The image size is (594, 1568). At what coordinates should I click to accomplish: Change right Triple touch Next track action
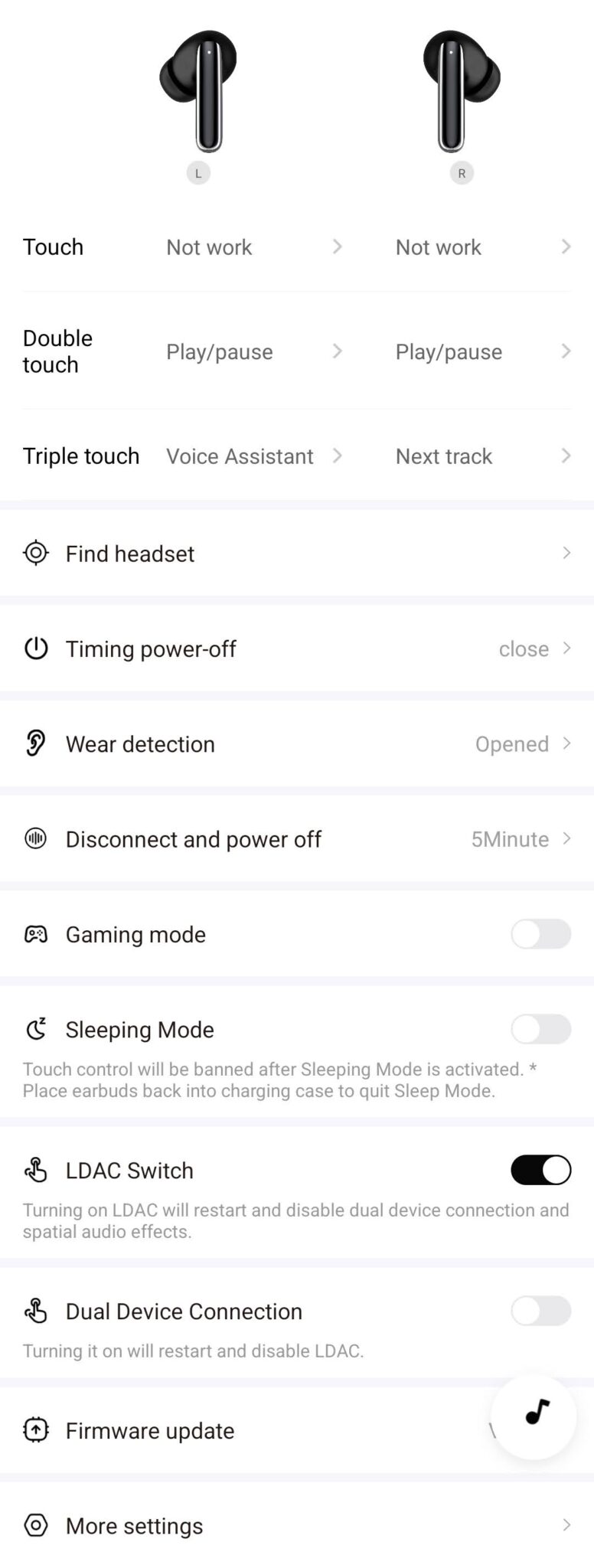click(x=482, y=456)
